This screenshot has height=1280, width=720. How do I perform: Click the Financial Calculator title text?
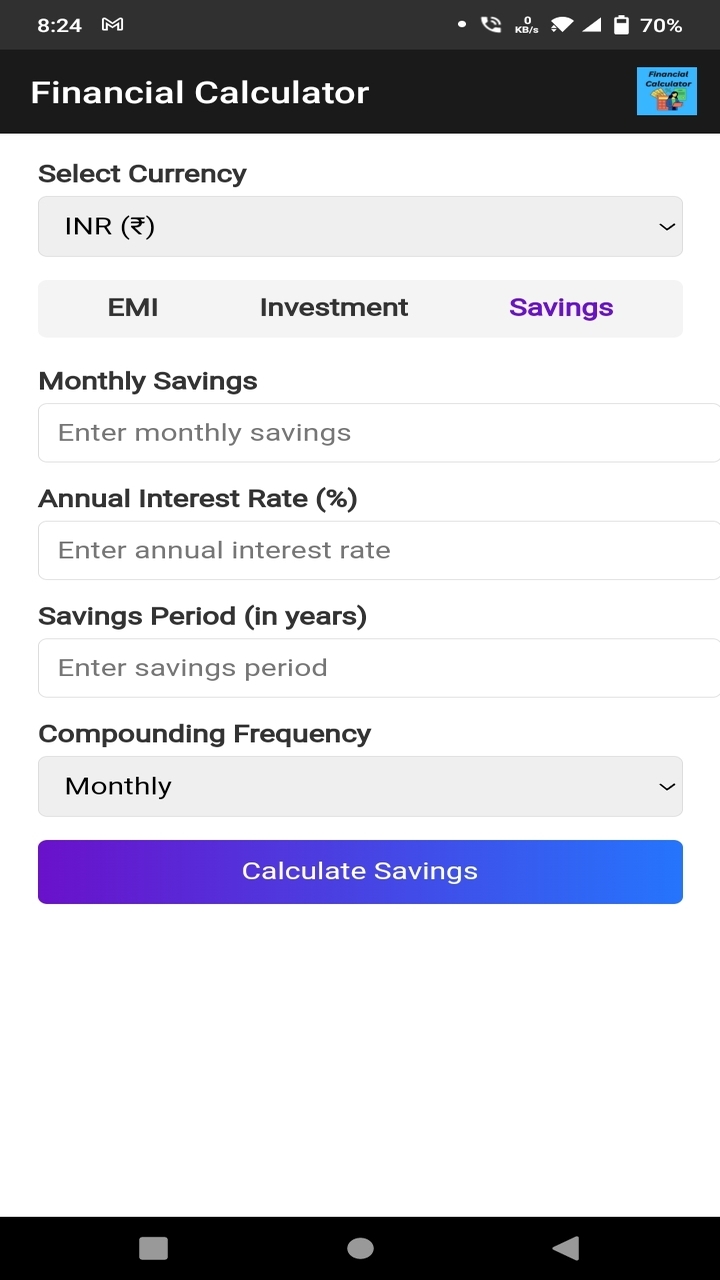pyautogui.click(x=199, y=91)
